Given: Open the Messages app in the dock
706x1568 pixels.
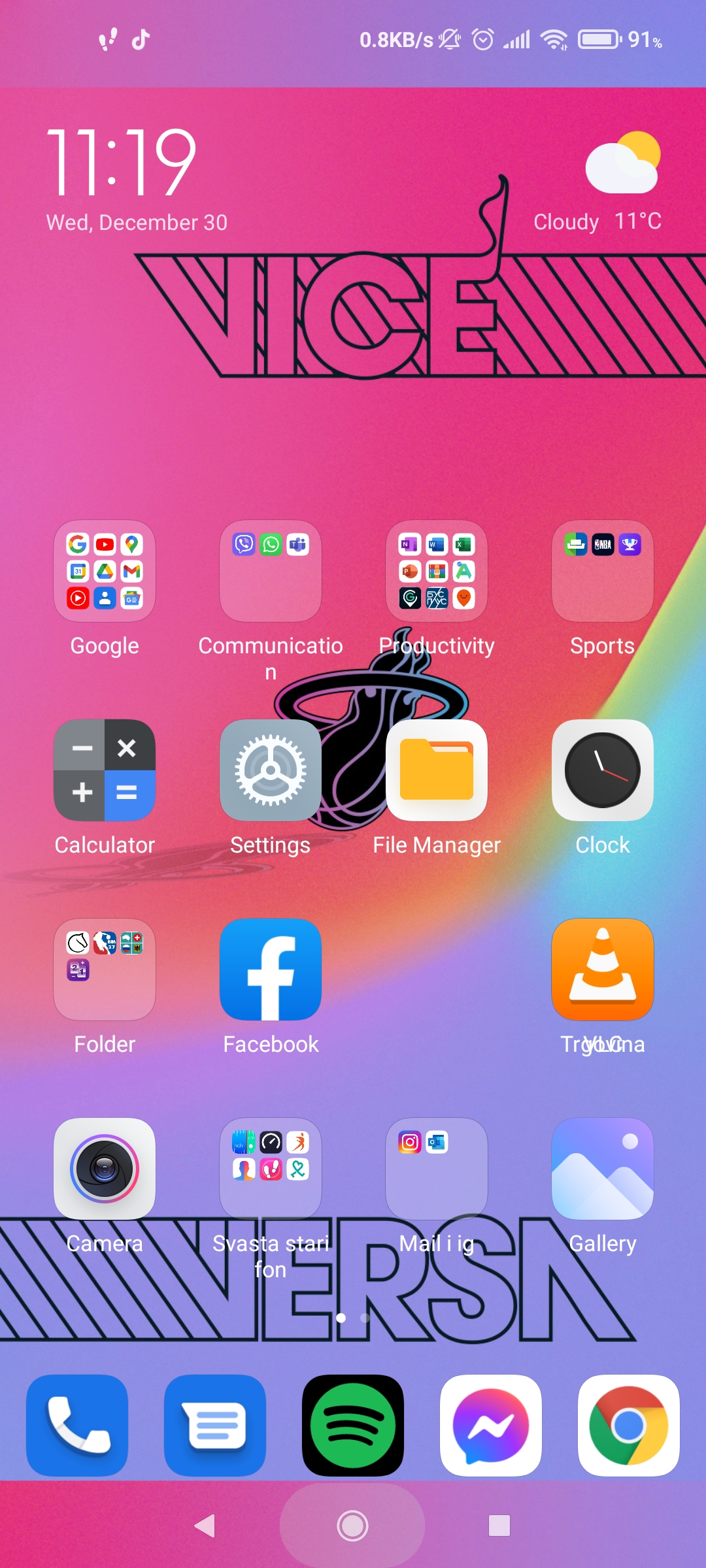Looking at the screenshot, I should point(215,1426).
